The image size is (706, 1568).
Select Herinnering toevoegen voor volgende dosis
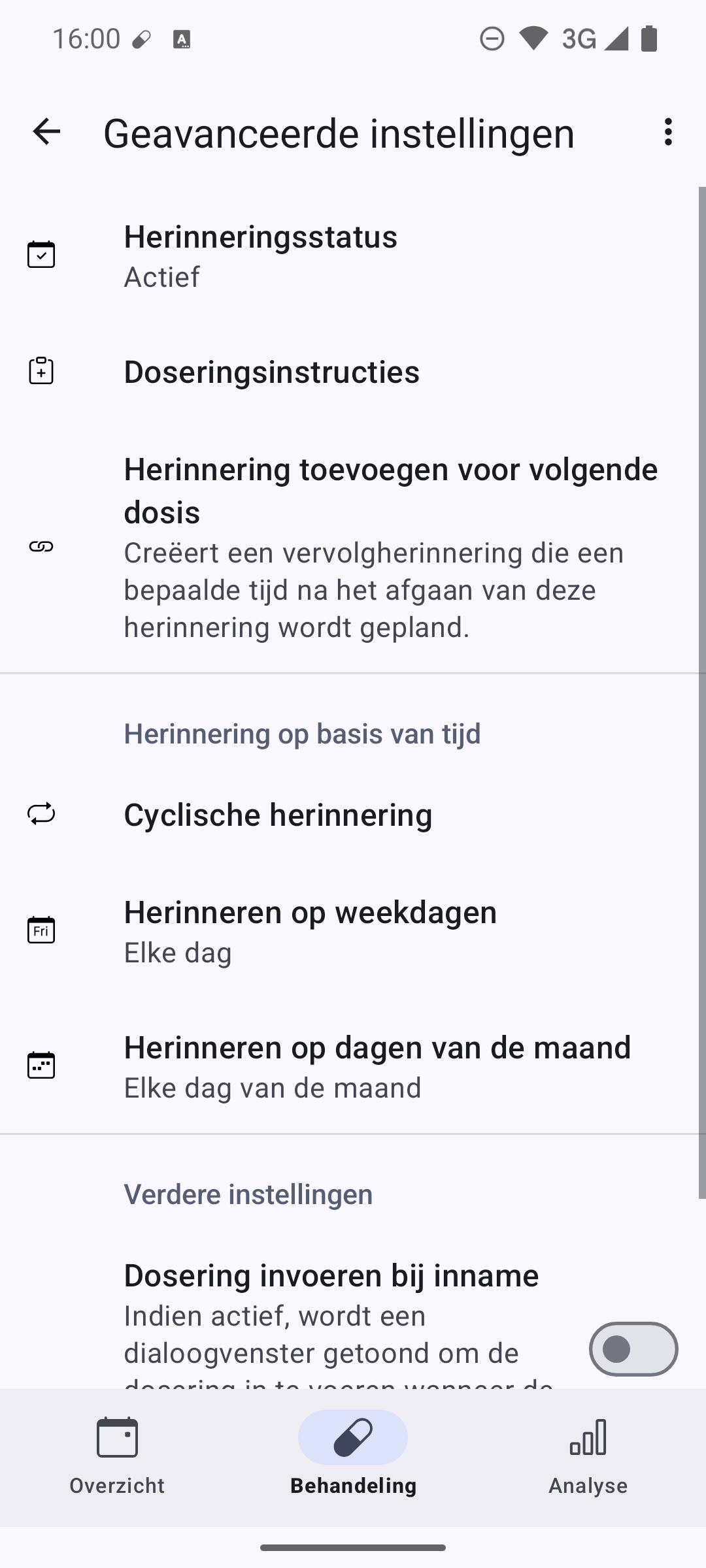click(x=353, y=547)
